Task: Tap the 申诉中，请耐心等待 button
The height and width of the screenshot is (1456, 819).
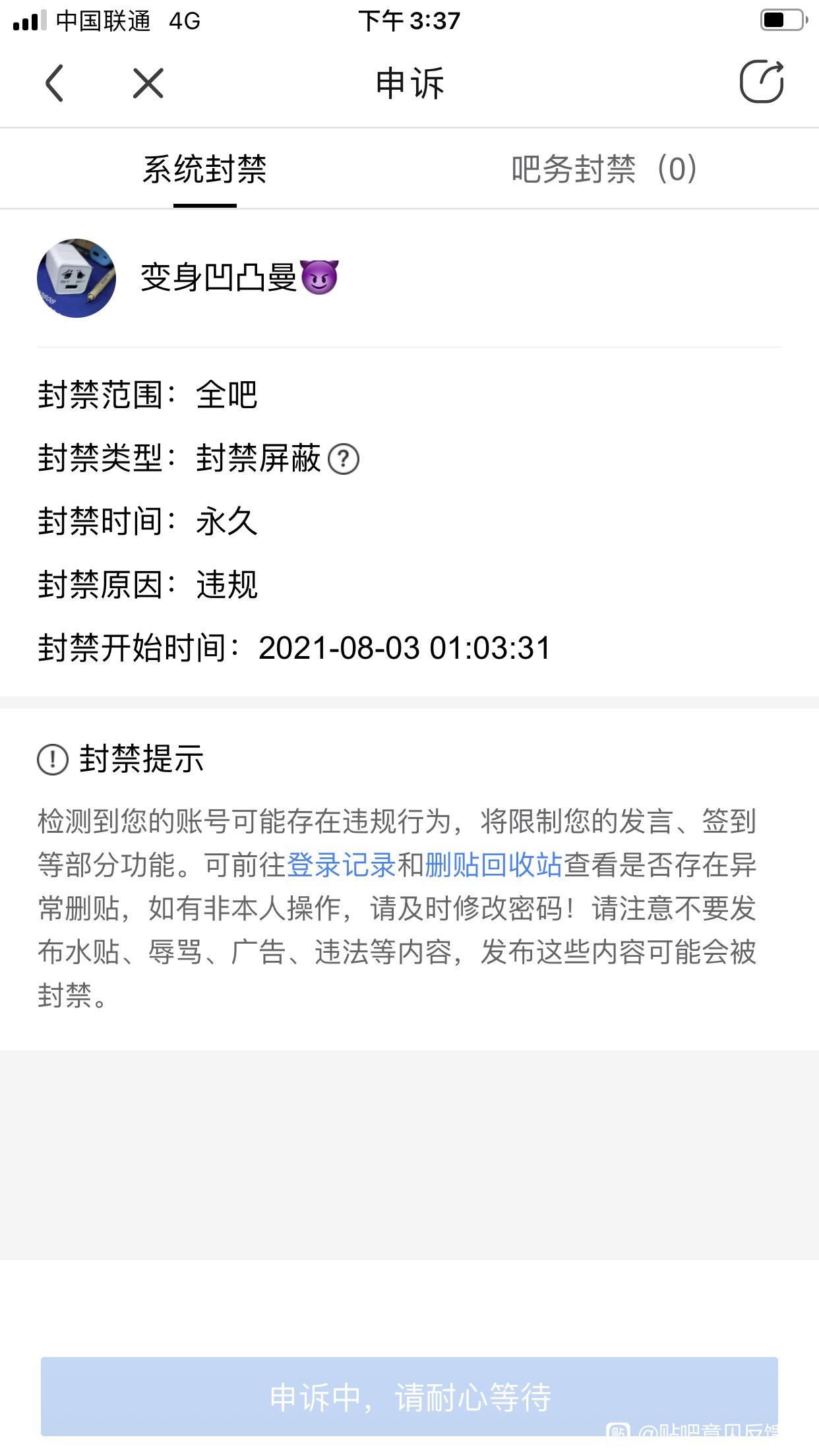Action: (409, 1397)
